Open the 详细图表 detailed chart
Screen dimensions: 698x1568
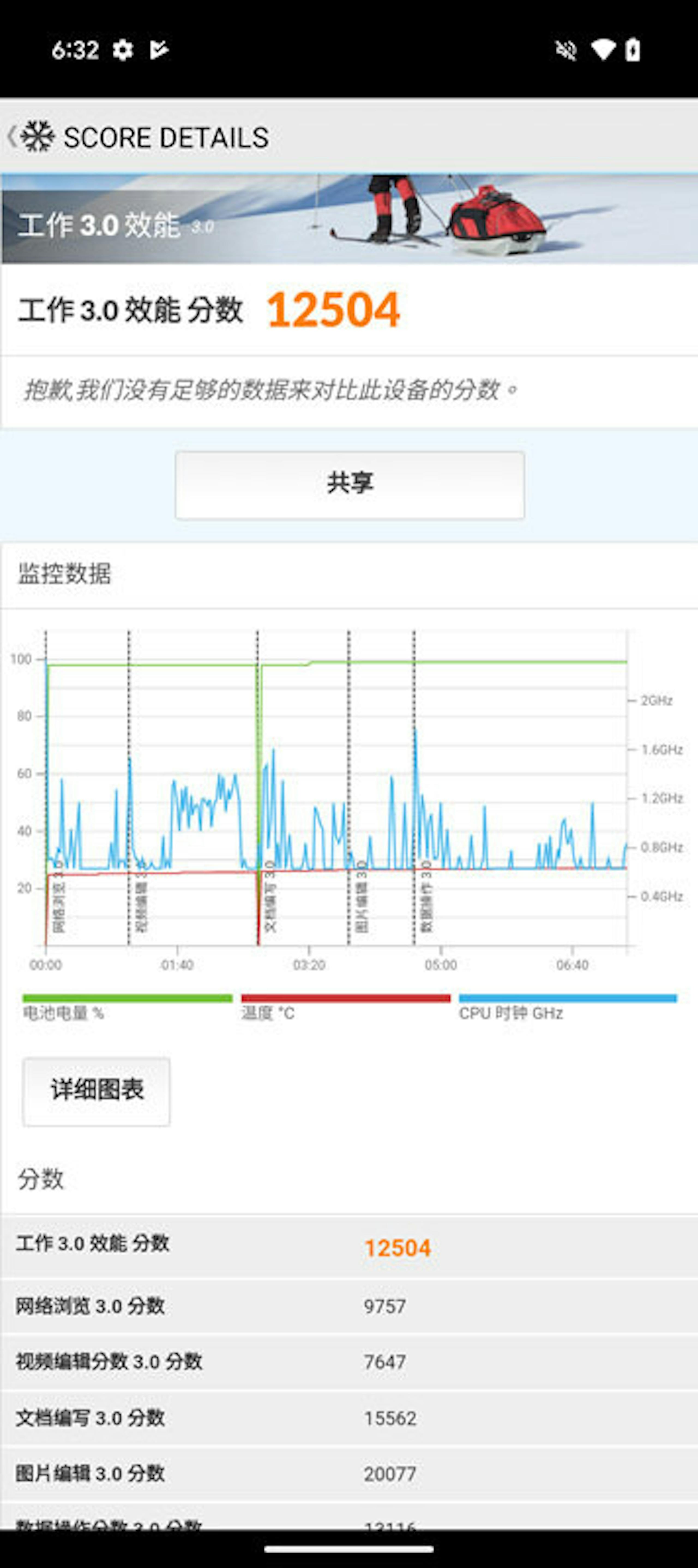point(96,1091)
